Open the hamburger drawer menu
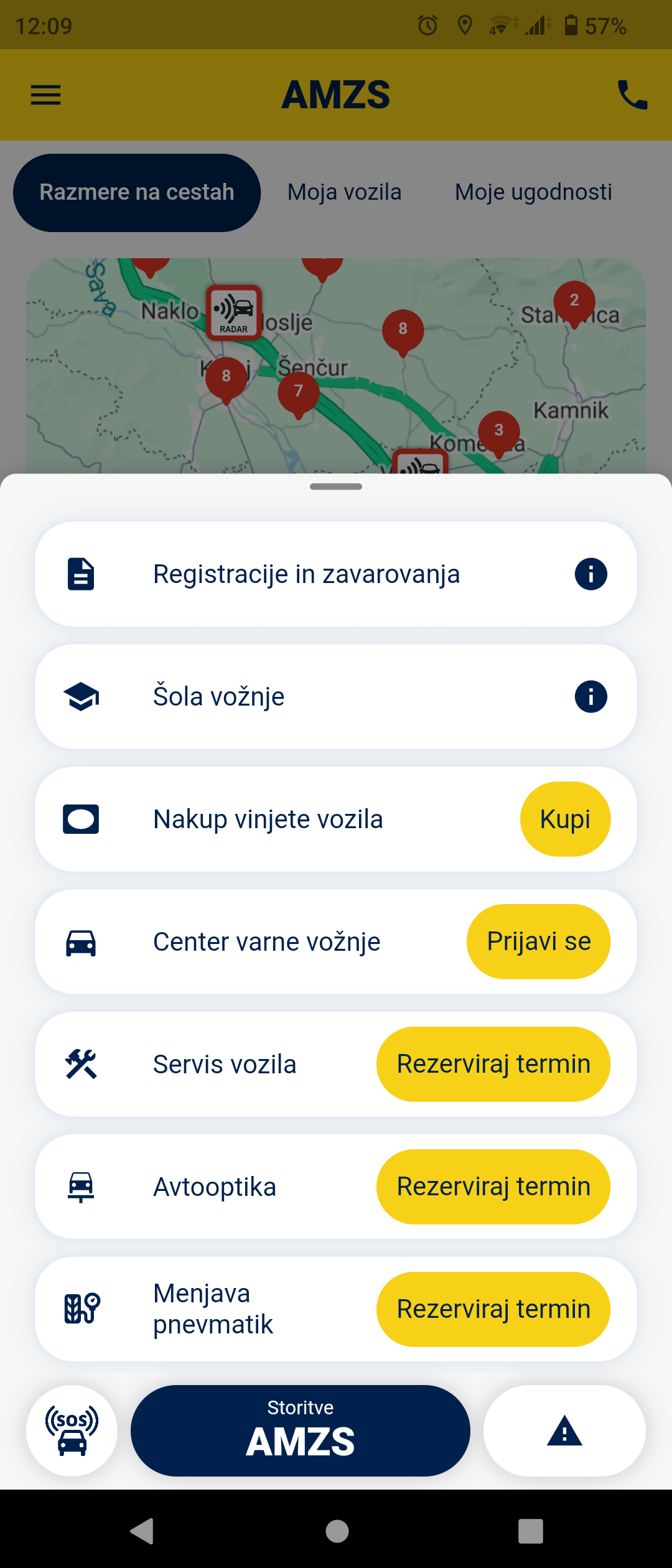Screen dimensions: 672x1568 (x=45, y=95)
